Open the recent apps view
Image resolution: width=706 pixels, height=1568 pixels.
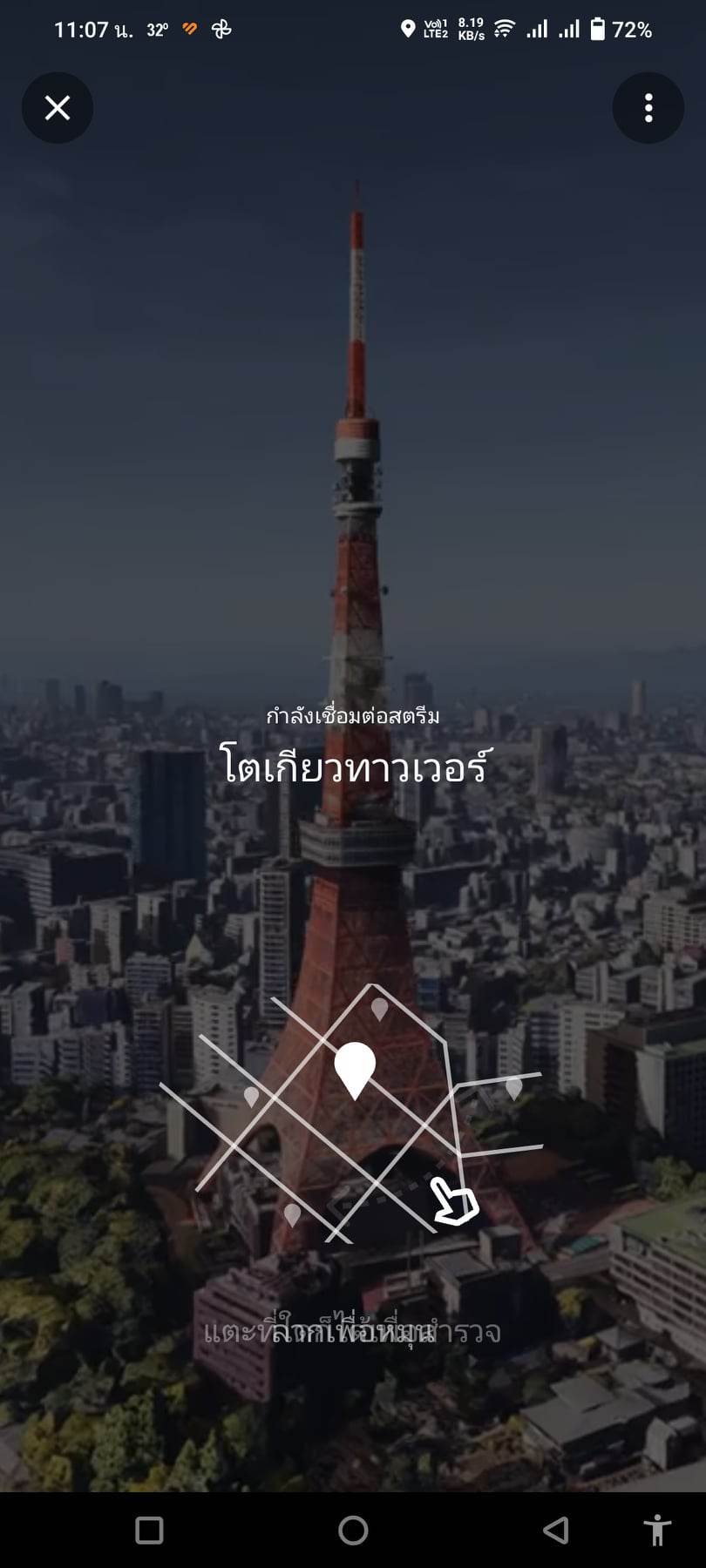(x=149, y=1530)
